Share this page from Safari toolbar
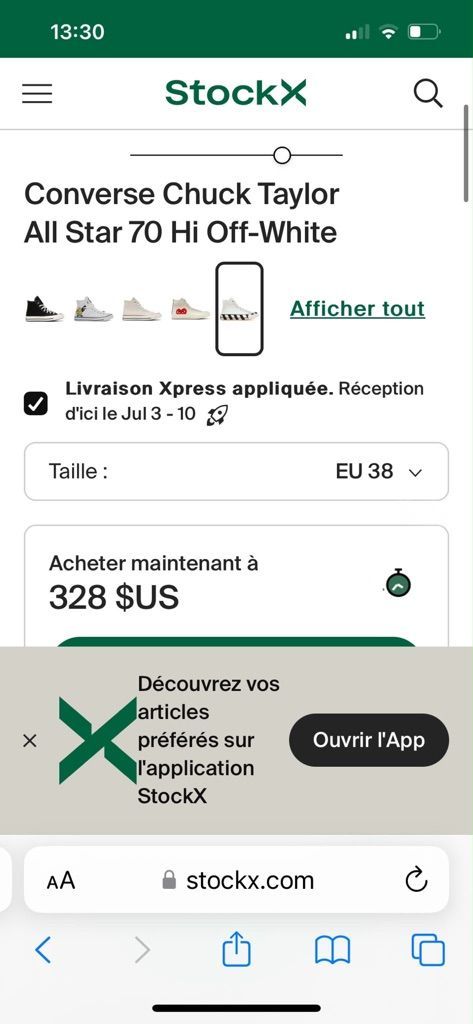473x1024 pixels. [x=236, y=948]
